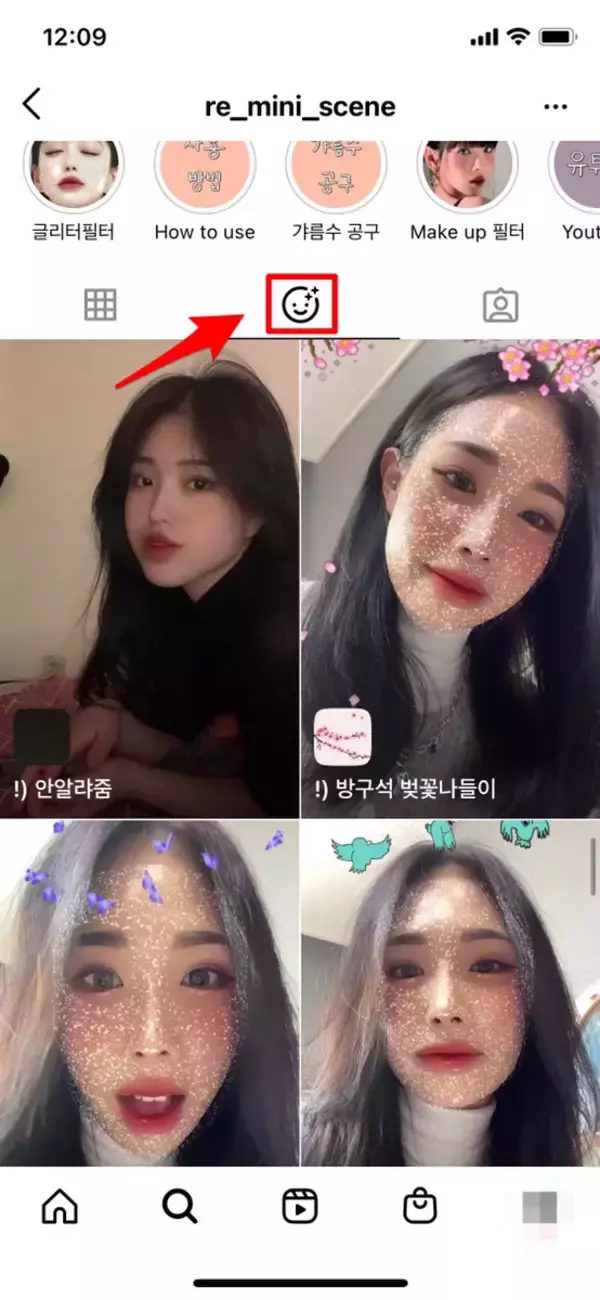This screenshot has height=1300, width=600.
Task: Go back using the back arrow
Action: pyautogui.click(x=33, y=105)
